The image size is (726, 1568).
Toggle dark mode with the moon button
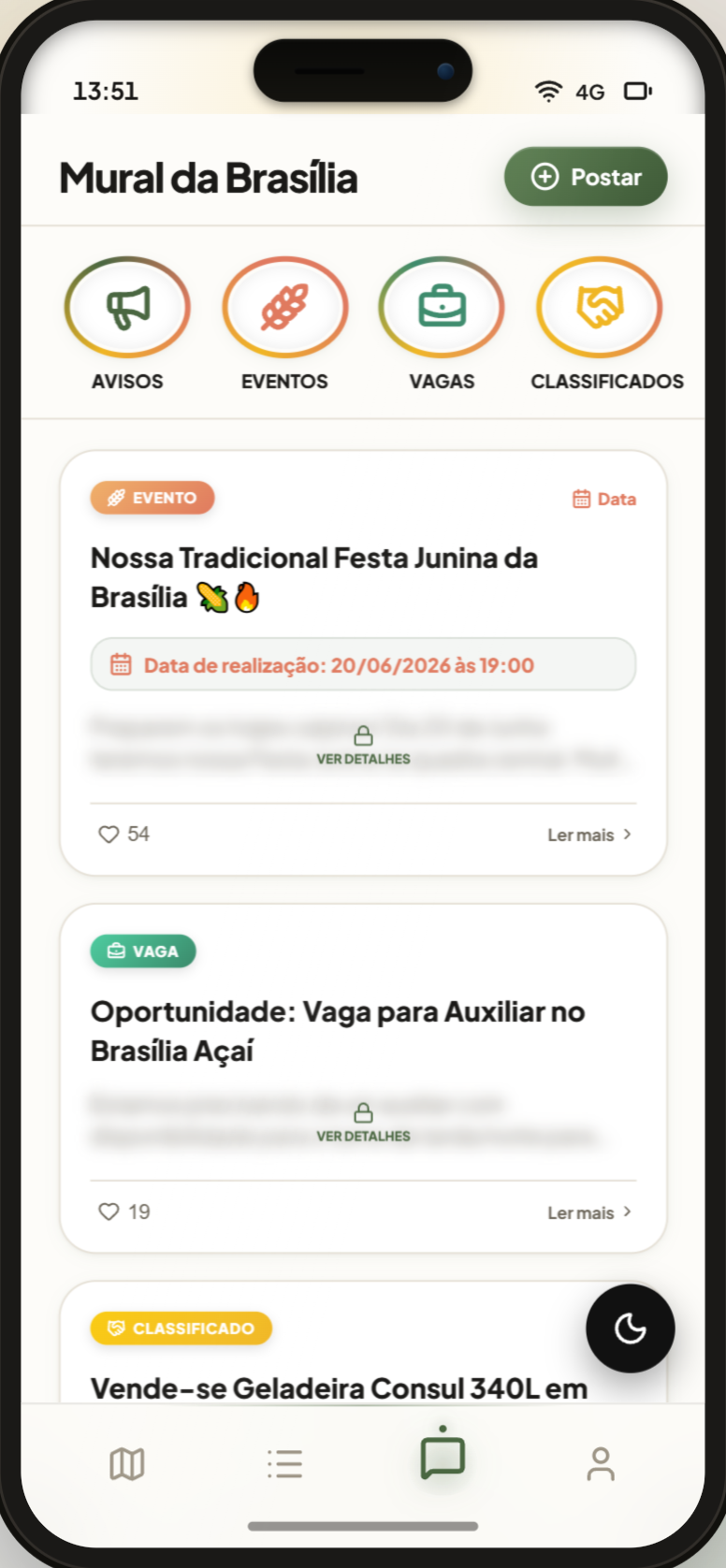point(631,1328)
